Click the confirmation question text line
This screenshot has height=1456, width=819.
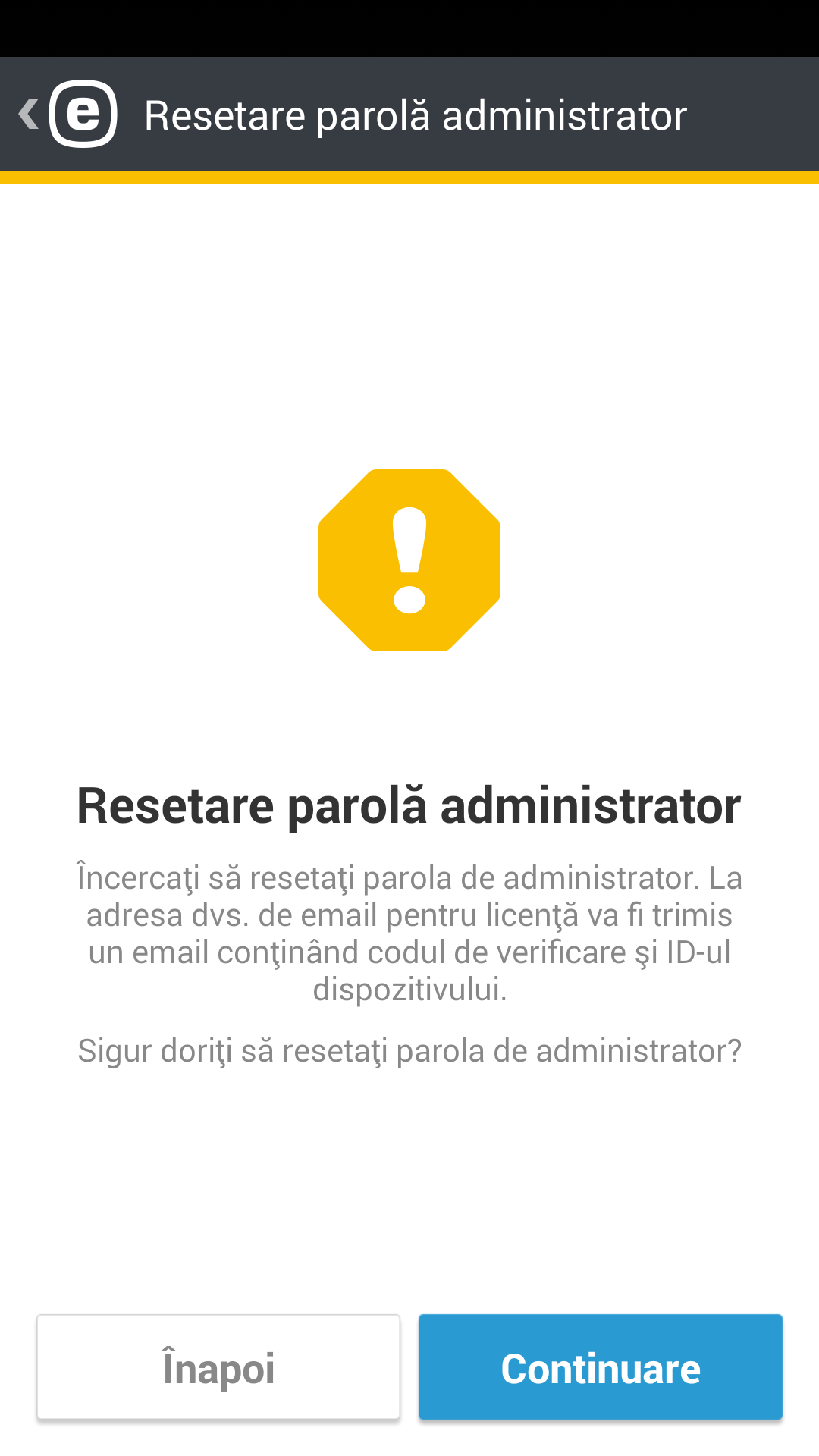point(409,1050)
